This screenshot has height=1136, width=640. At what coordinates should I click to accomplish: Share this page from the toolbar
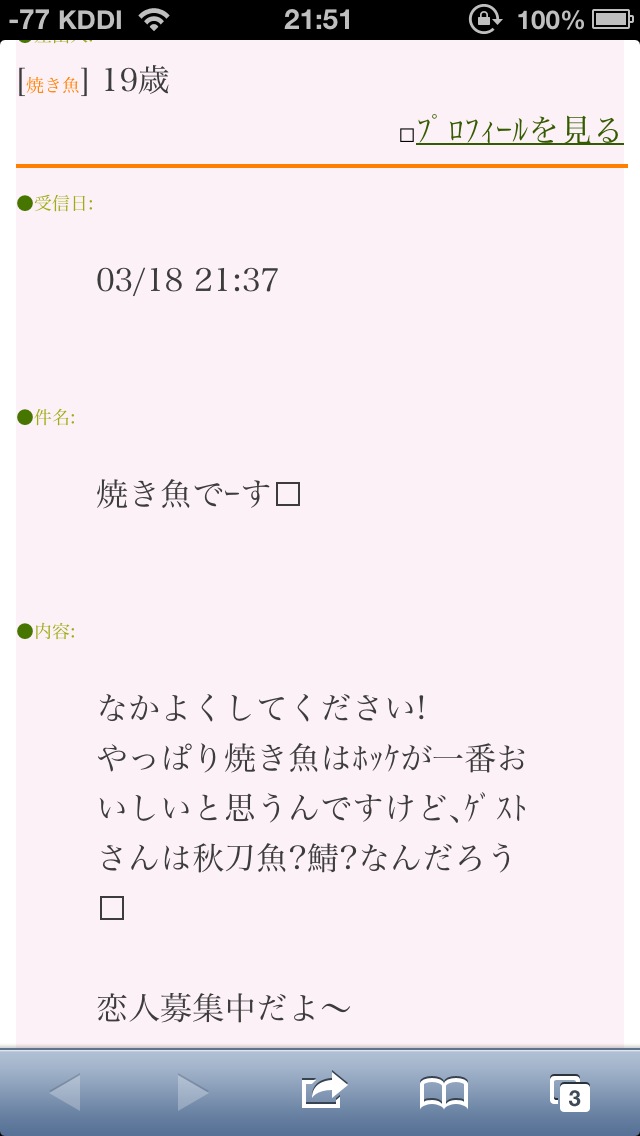[323, 1091]
